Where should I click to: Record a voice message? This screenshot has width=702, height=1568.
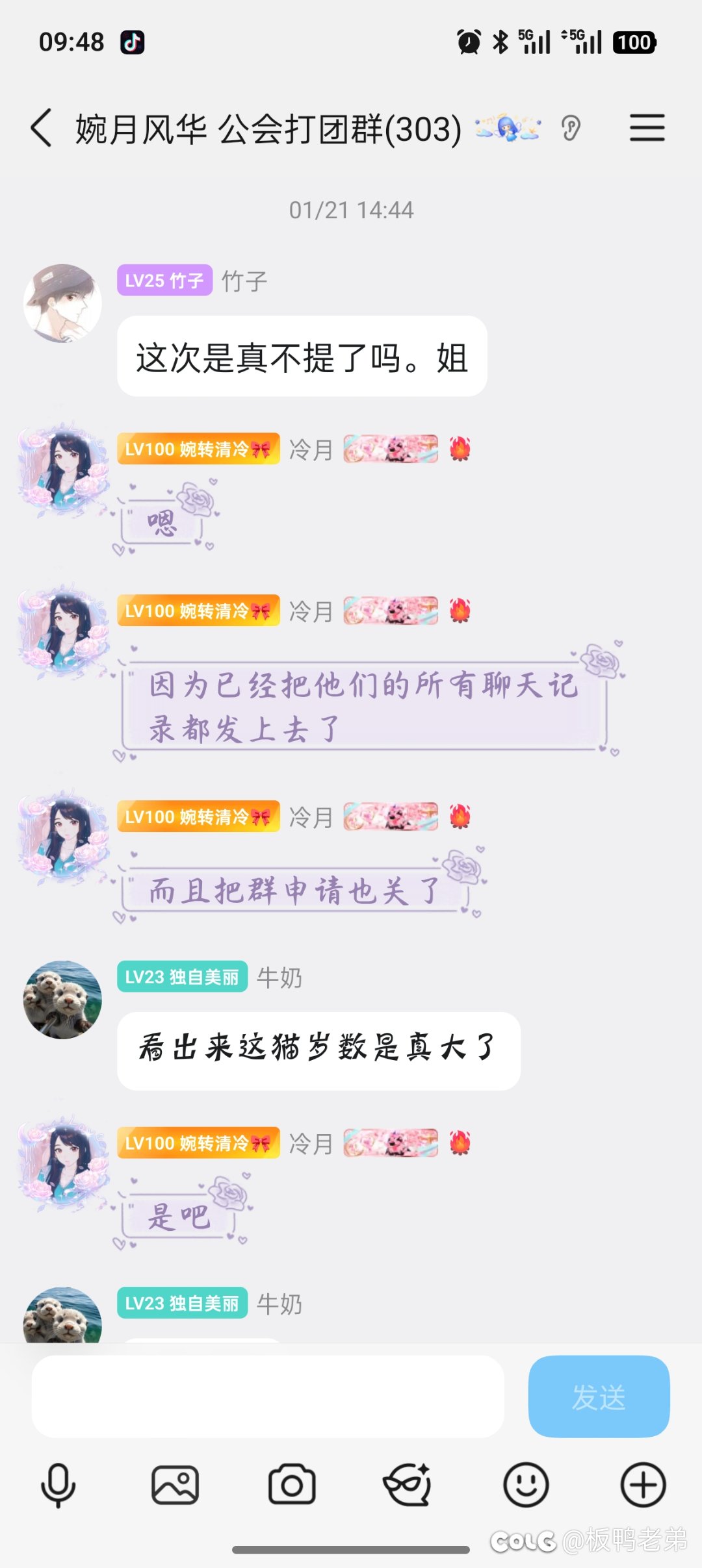click(58, 1485)
